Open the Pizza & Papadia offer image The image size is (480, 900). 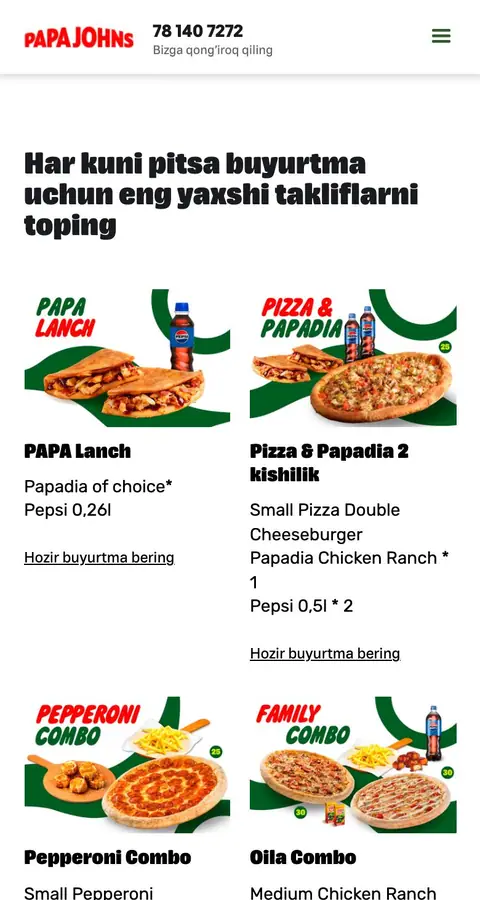[353, 358]
